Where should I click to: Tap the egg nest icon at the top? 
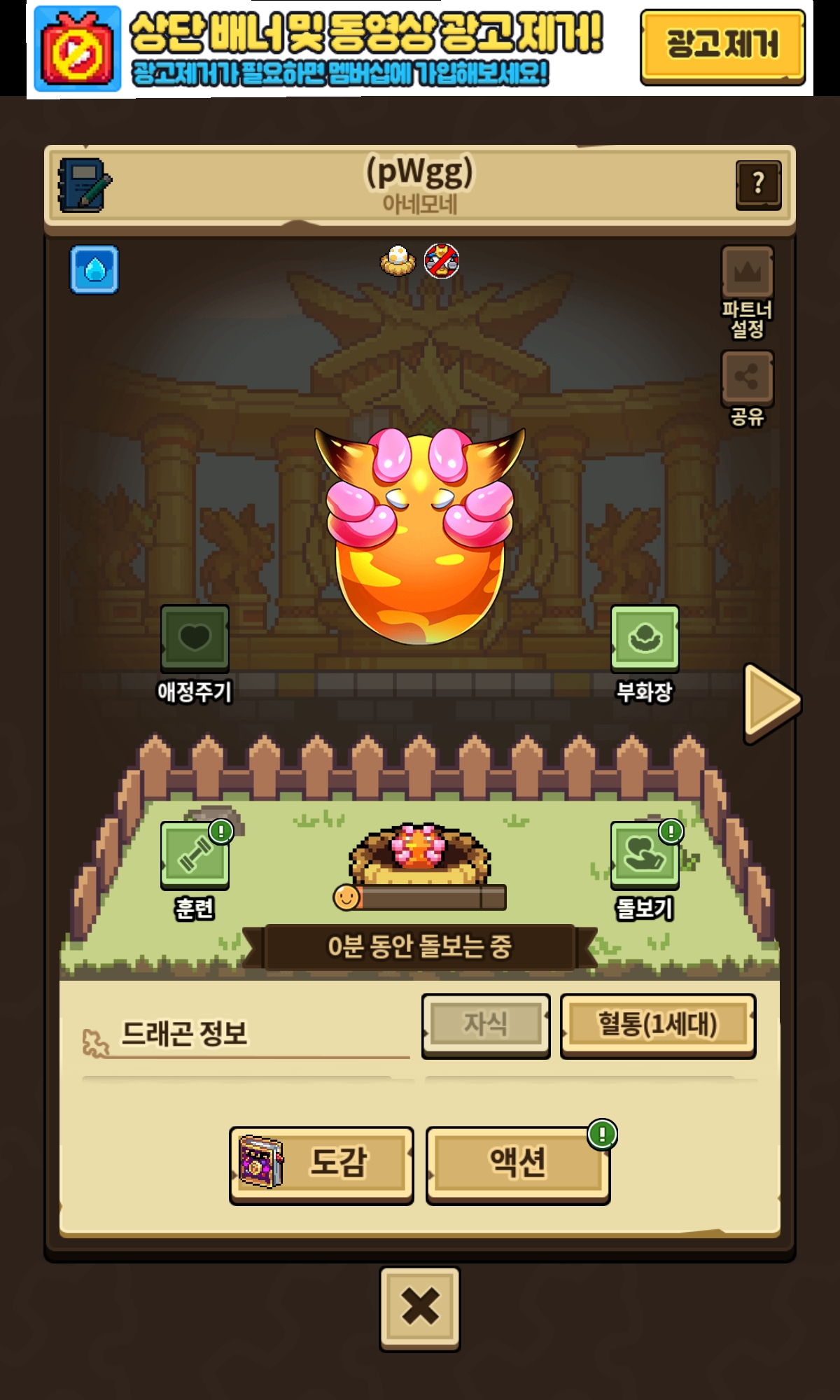398,260
